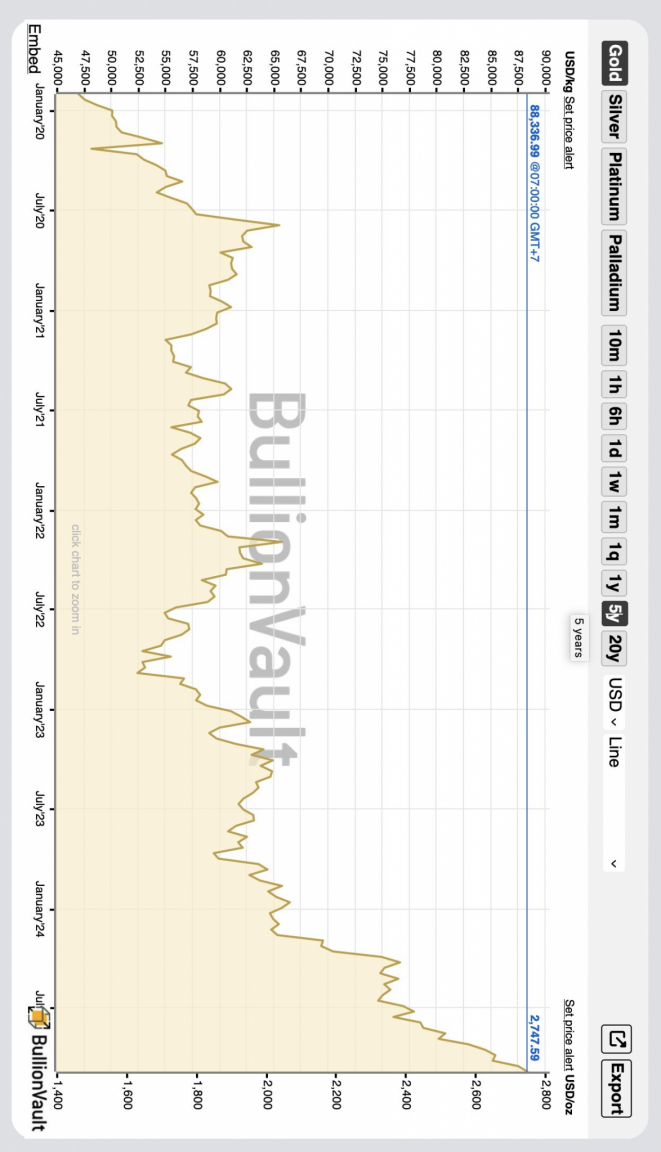
Task: Open the Embed link
Action: pyautogui.click(x=34, y=48)
